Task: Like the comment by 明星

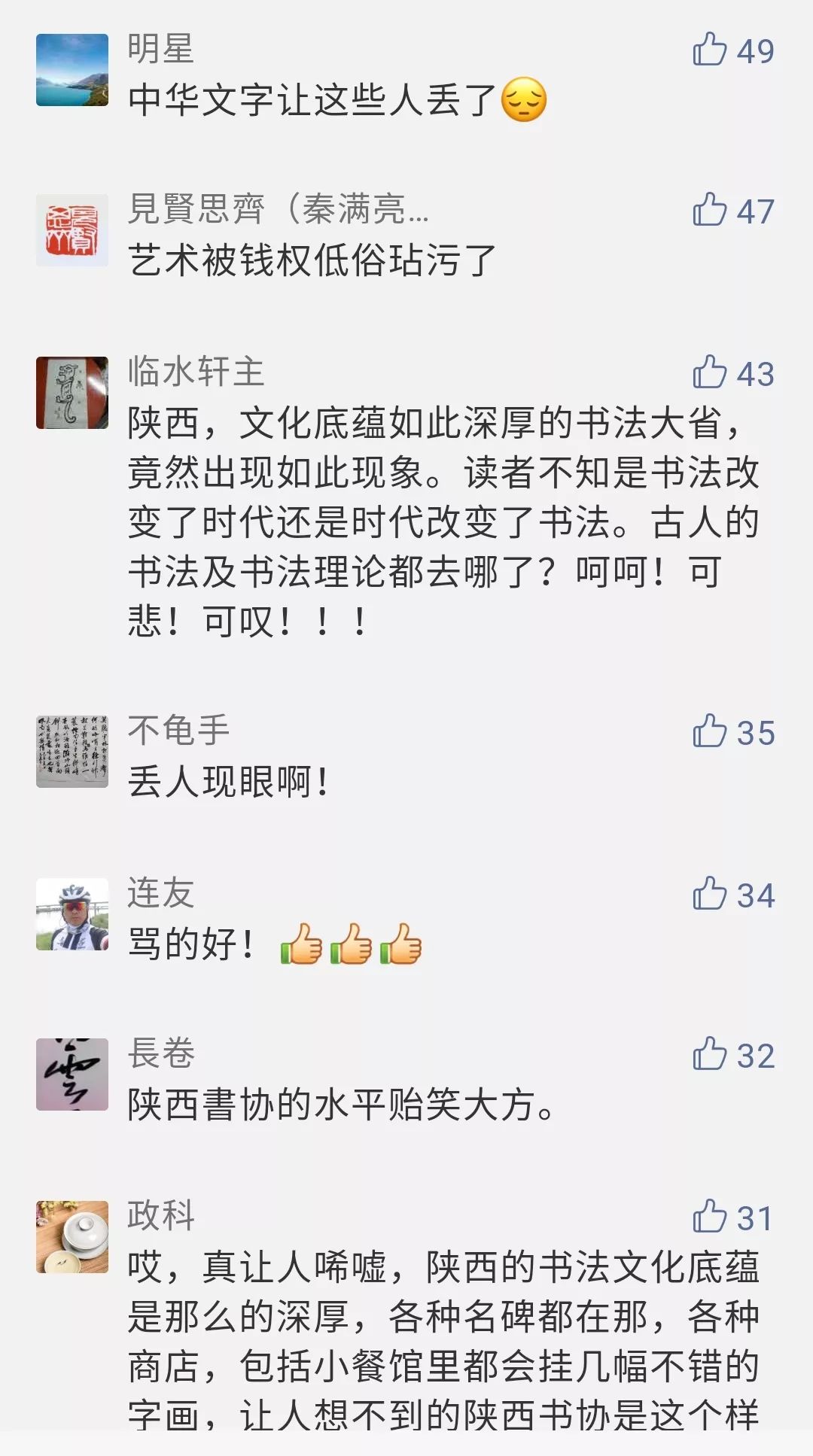Action: [x=709, y=50]
